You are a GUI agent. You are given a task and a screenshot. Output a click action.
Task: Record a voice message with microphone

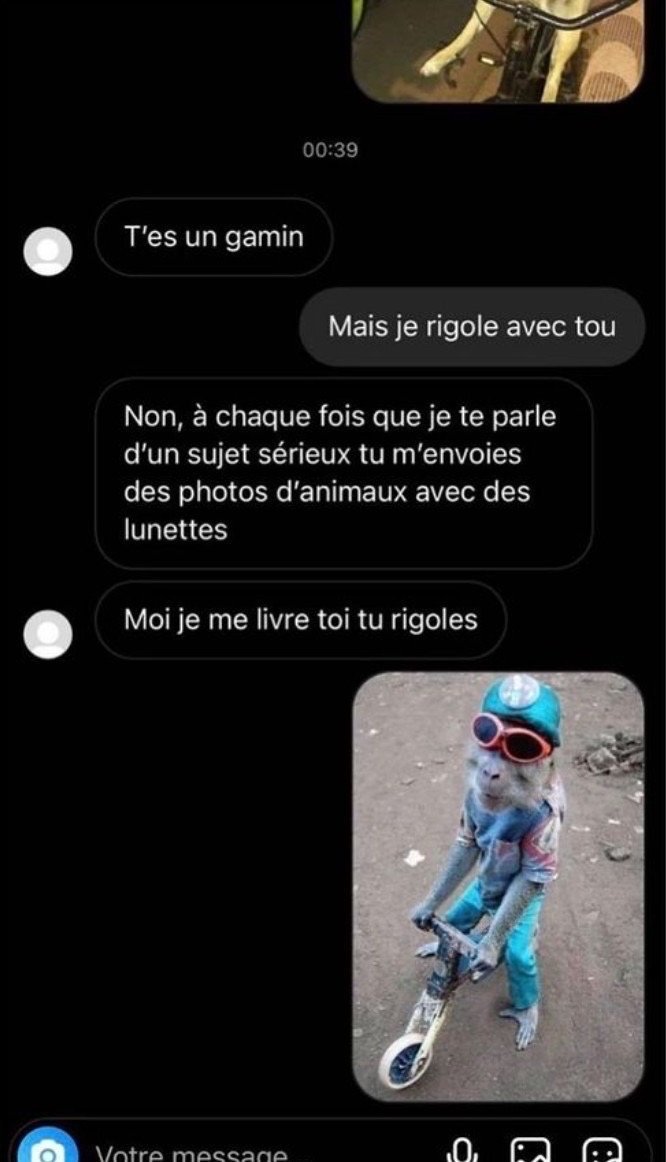[463, 1152]
